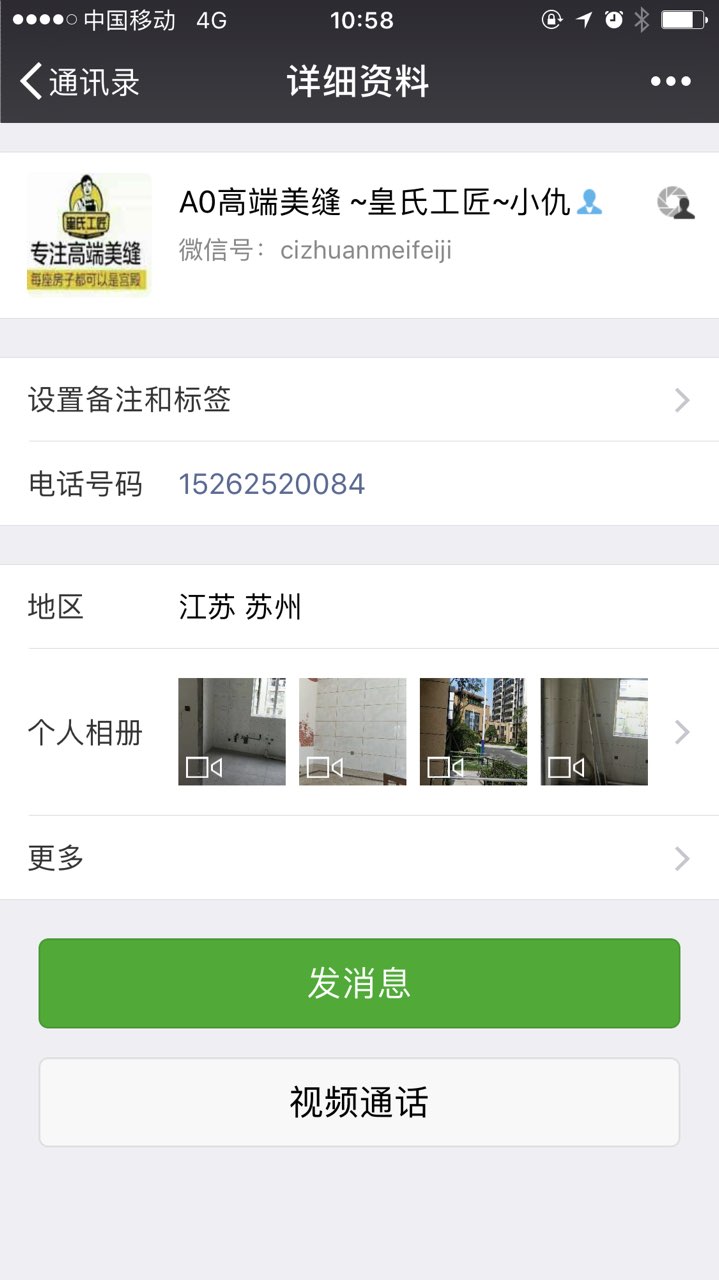Open 设置备注和标签 row
This screenshot has height=1280, width=719.
pos(359,400)
